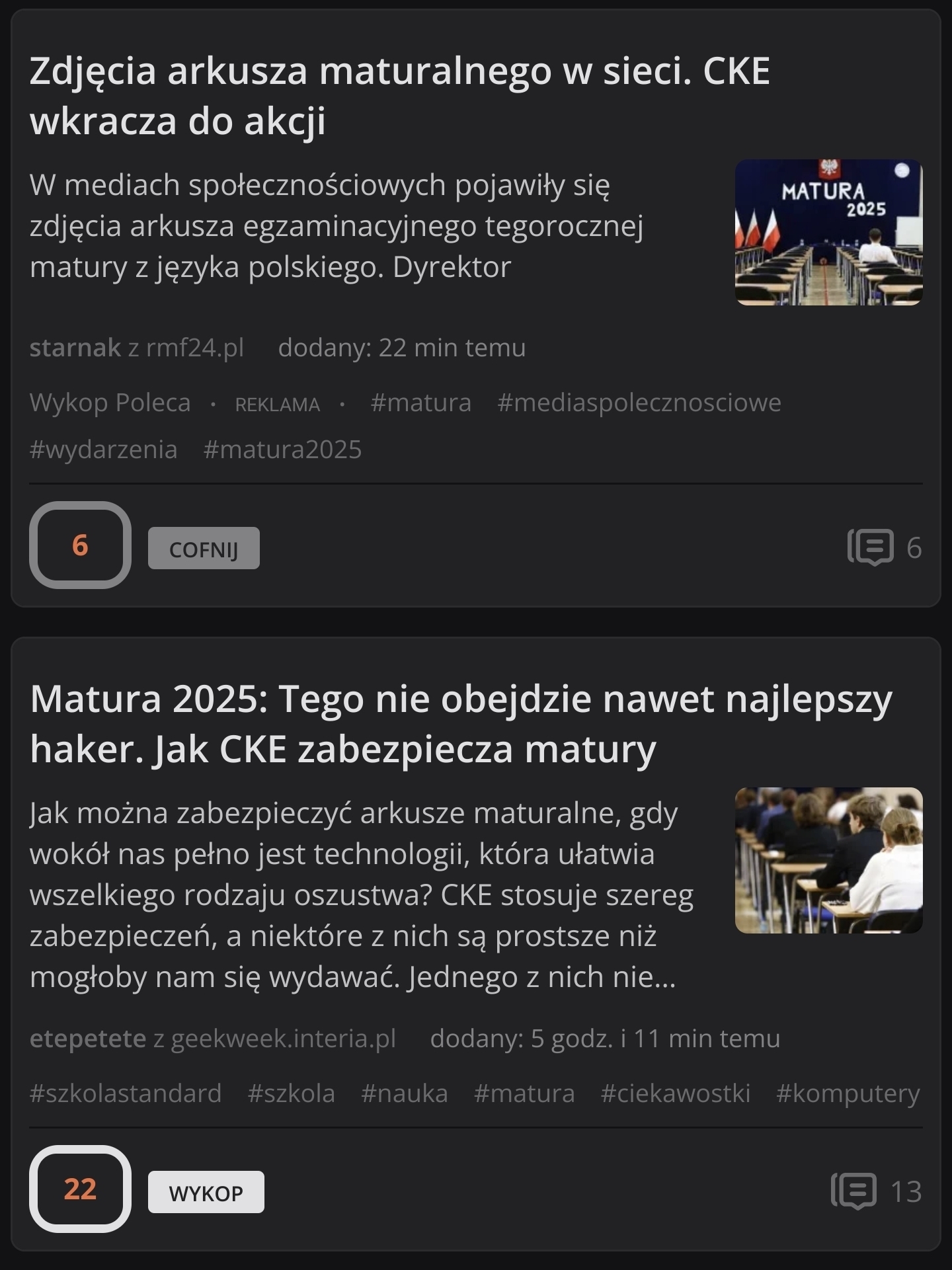Open the MATURA 2025 thumbnail image
The height and width of the screenshot is (1270, 952).
(x=828, y=232)
